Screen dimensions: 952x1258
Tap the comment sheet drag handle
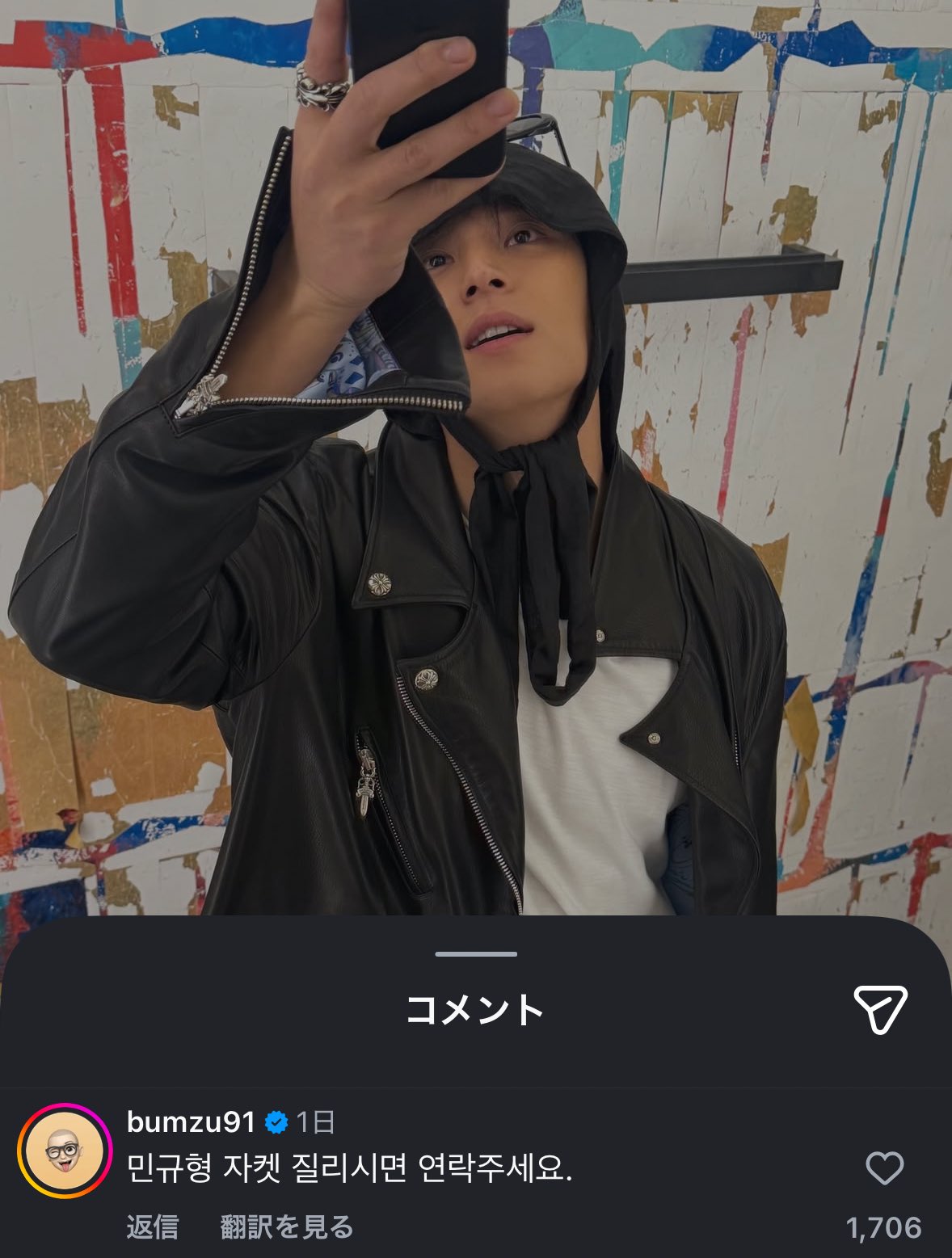coord(476,954)
